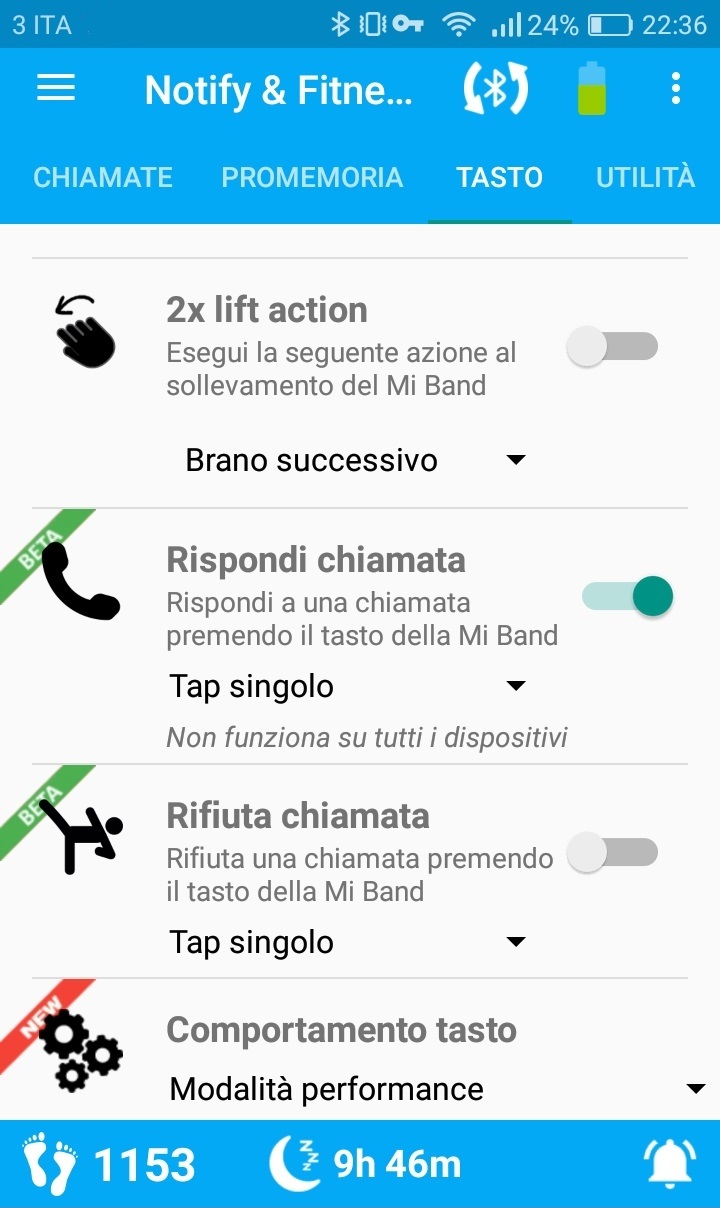Open sleep details showing 9h 46m

pyautogui.click(x=365, y=1164)
